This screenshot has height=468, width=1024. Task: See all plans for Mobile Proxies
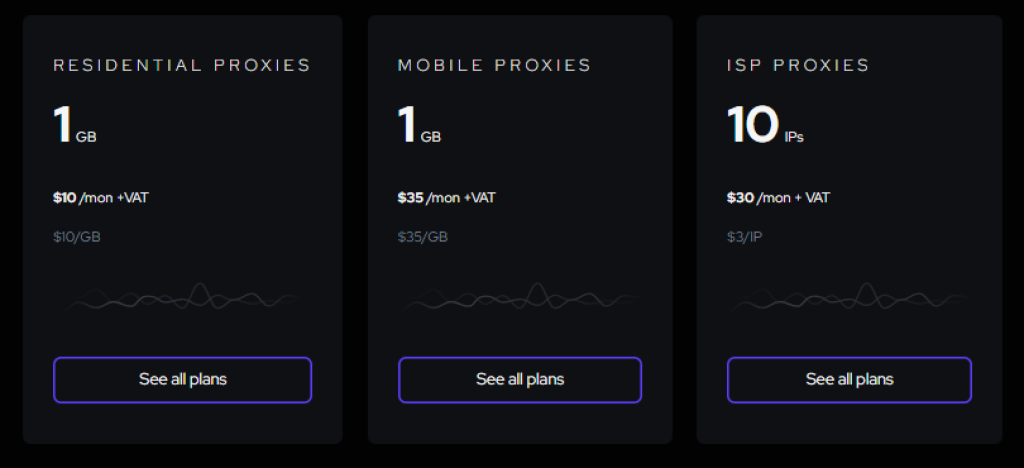519,380
